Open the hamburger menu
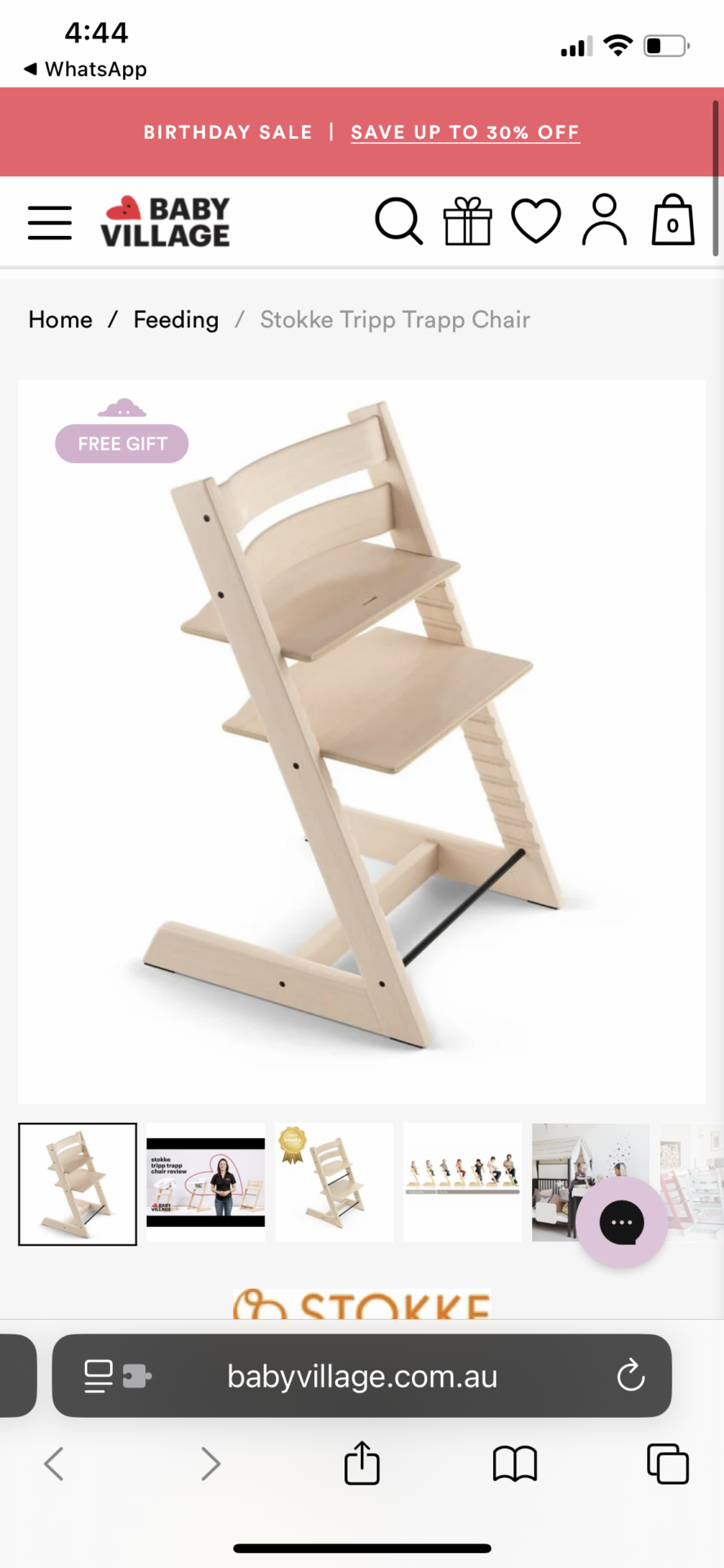The height and width of the screenshot is (1568, 724). pyautogui.click(x=50, y=222)
